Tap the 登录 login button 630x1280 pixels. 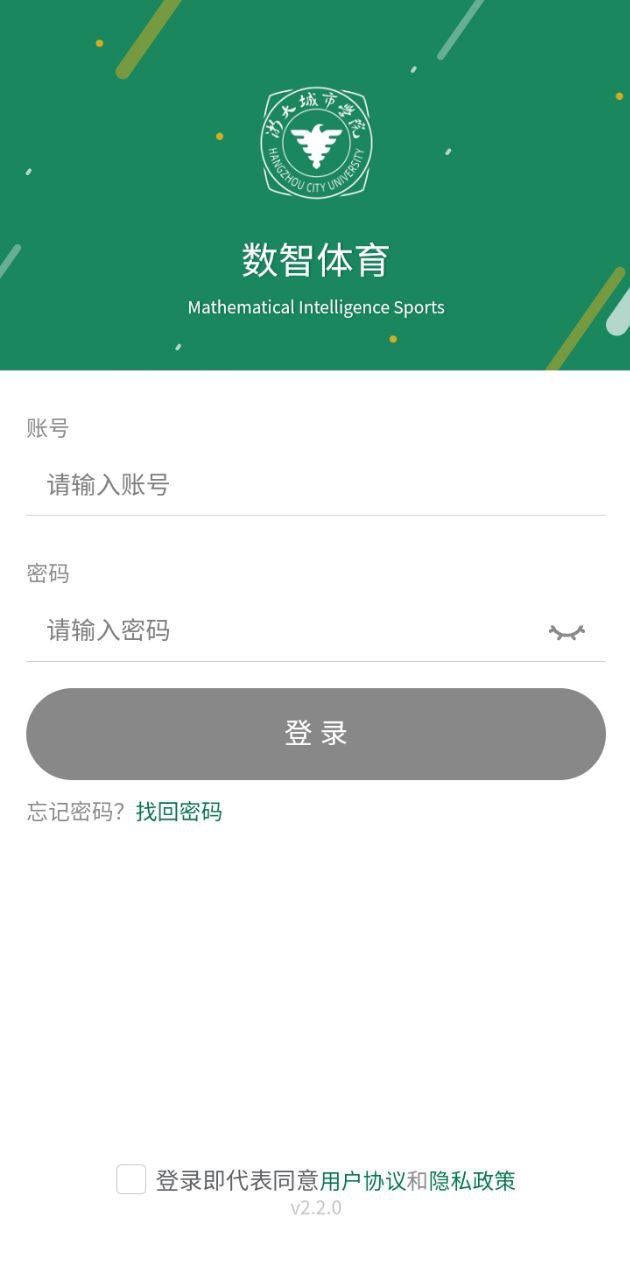coord(316,734)
